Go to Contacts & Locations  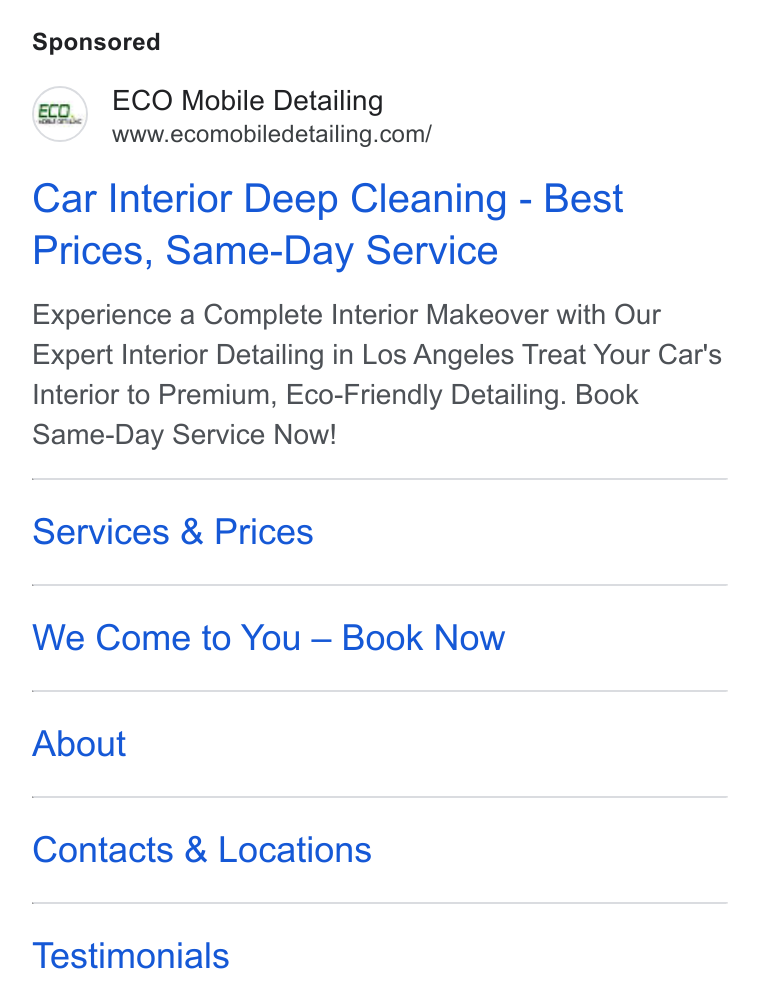(202, 850)
